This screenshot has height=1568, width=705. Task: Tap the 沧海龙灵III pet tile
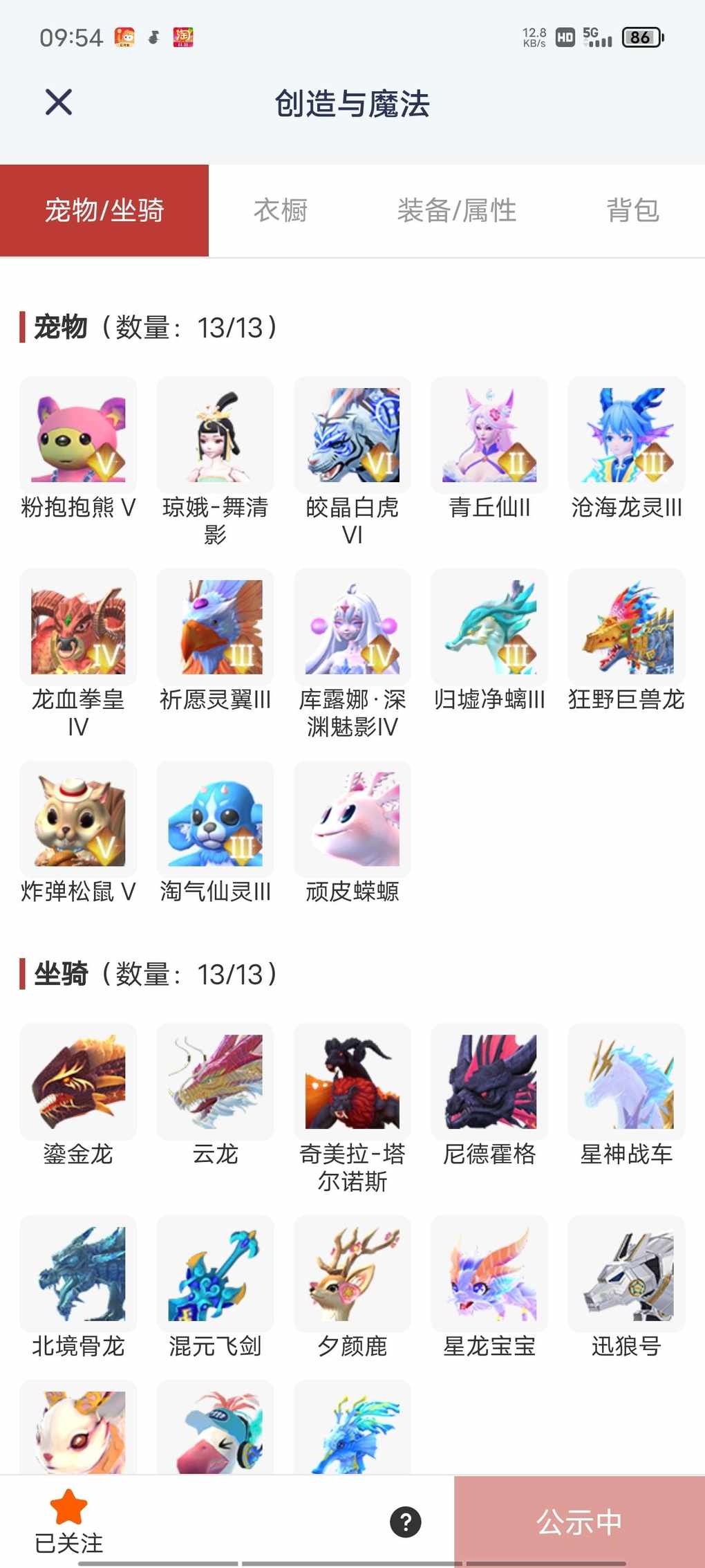click(626, 436)
